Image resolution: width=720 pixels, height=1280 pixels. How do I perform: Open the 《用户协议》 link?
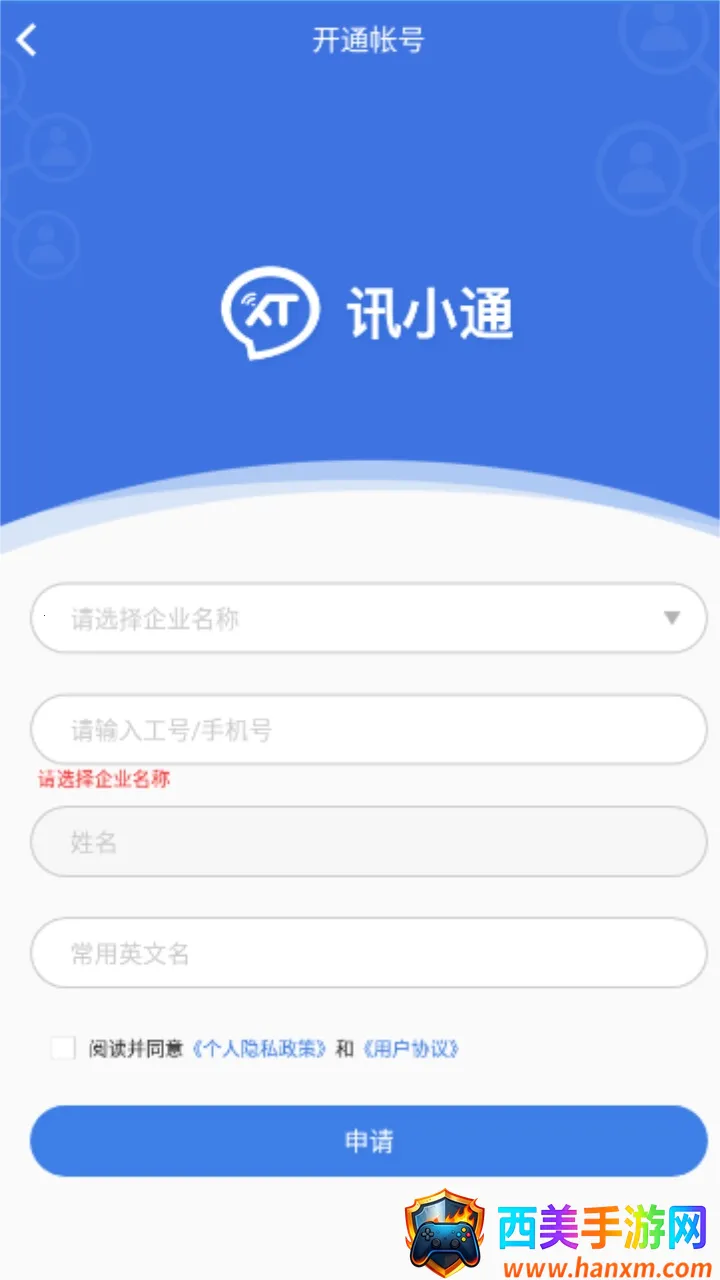(410, 1049)
